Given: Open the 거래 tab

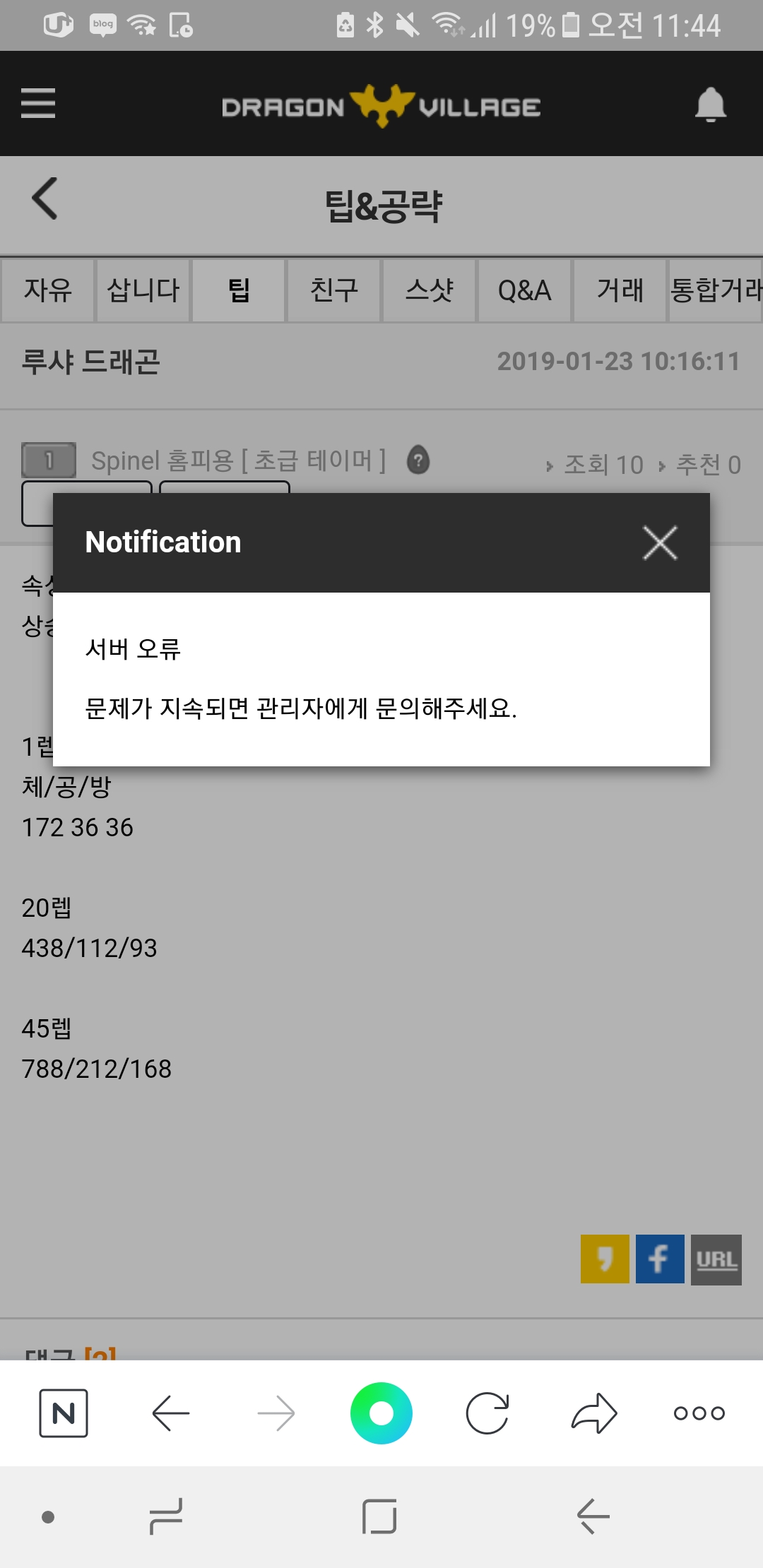Looking at the screenshot, I should [620, 290].
